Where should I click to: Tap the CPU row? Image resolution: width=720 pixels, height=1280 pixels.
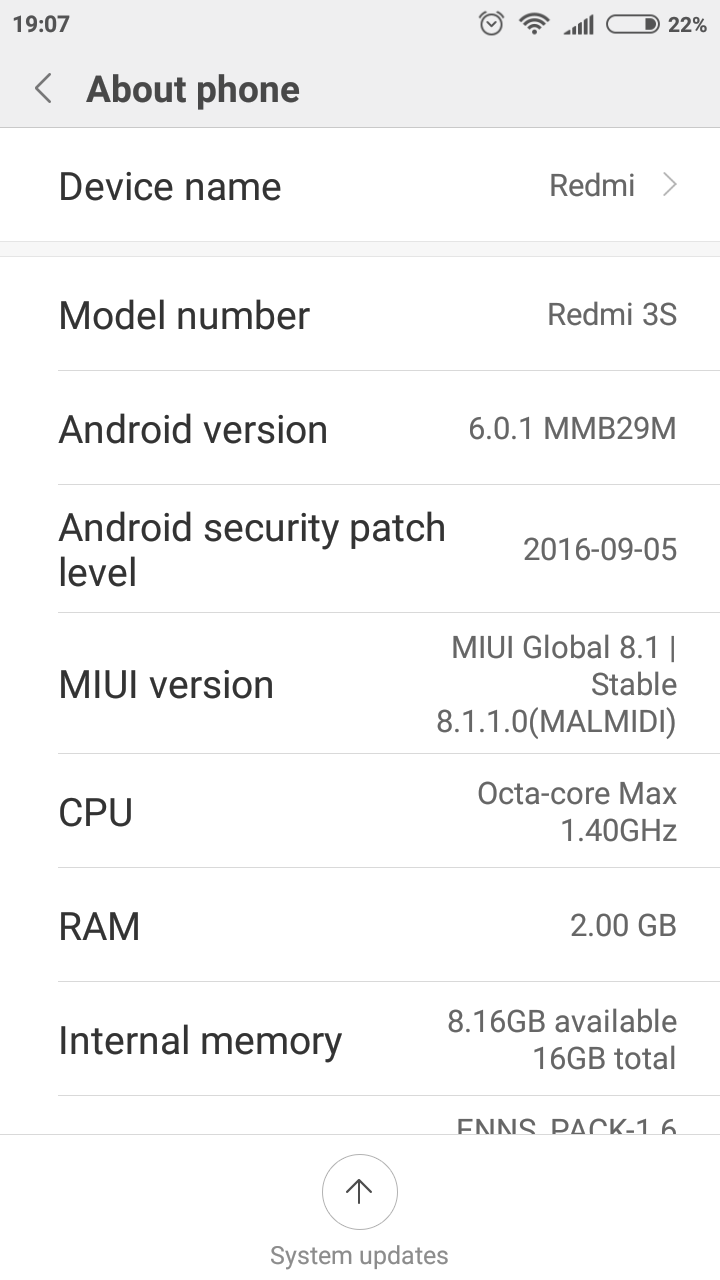(360, 811)
